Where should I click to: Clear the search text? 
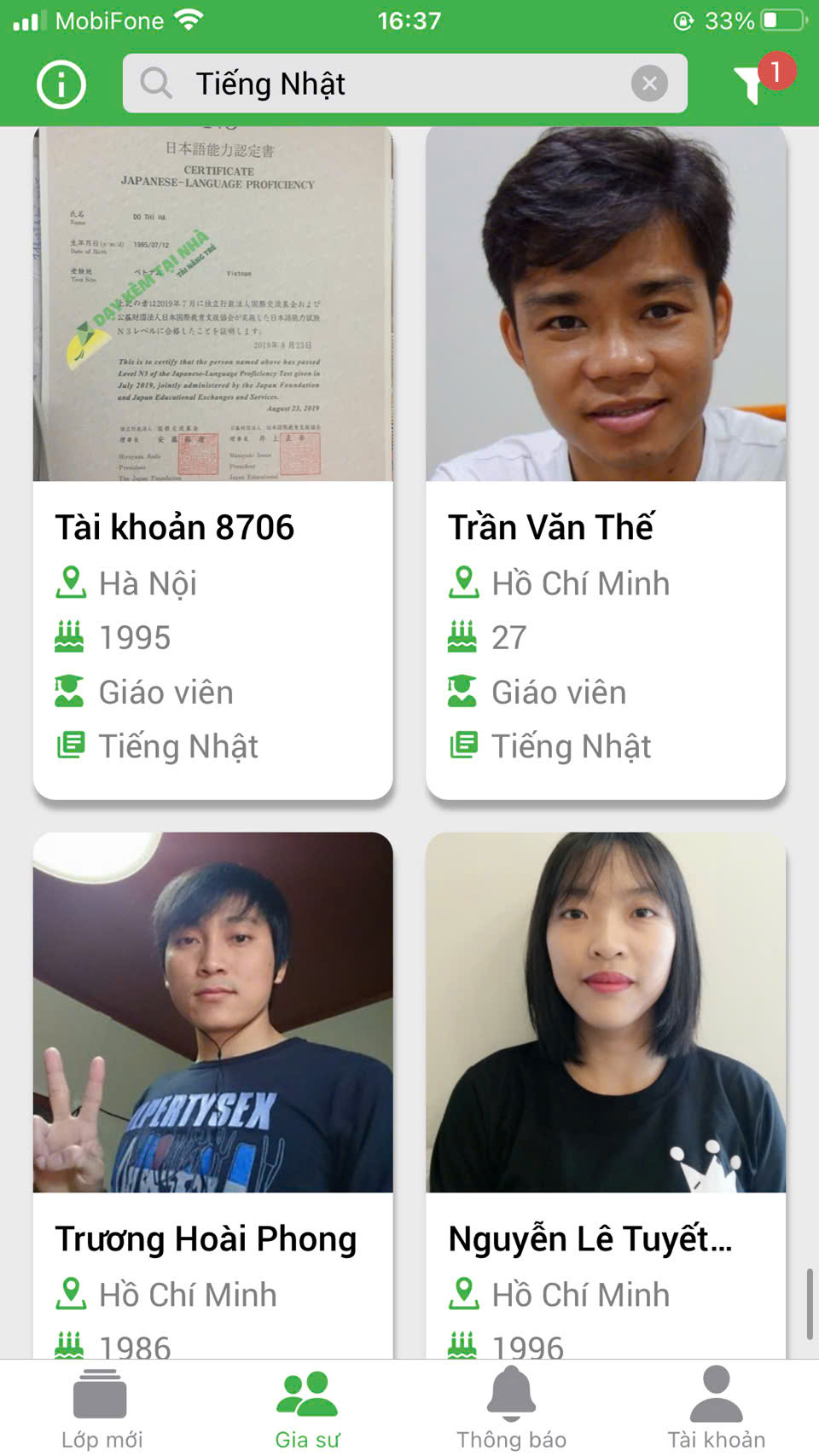[x=649, y=84]
